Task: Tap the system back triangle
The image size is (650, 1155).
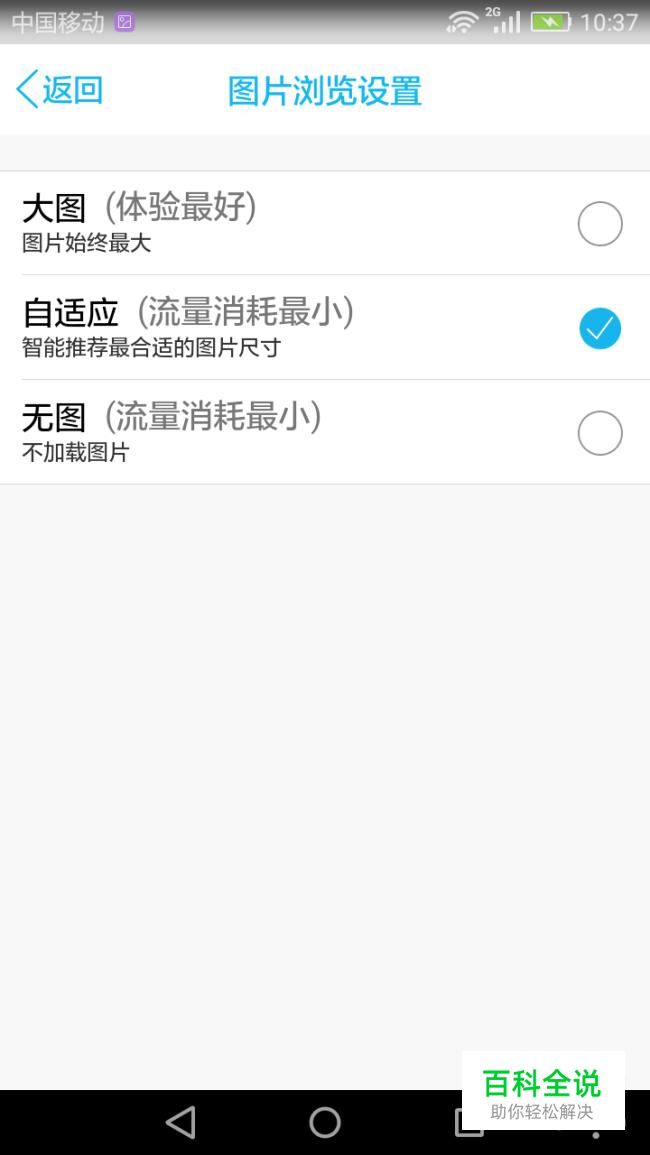Action: (181, 1123)
